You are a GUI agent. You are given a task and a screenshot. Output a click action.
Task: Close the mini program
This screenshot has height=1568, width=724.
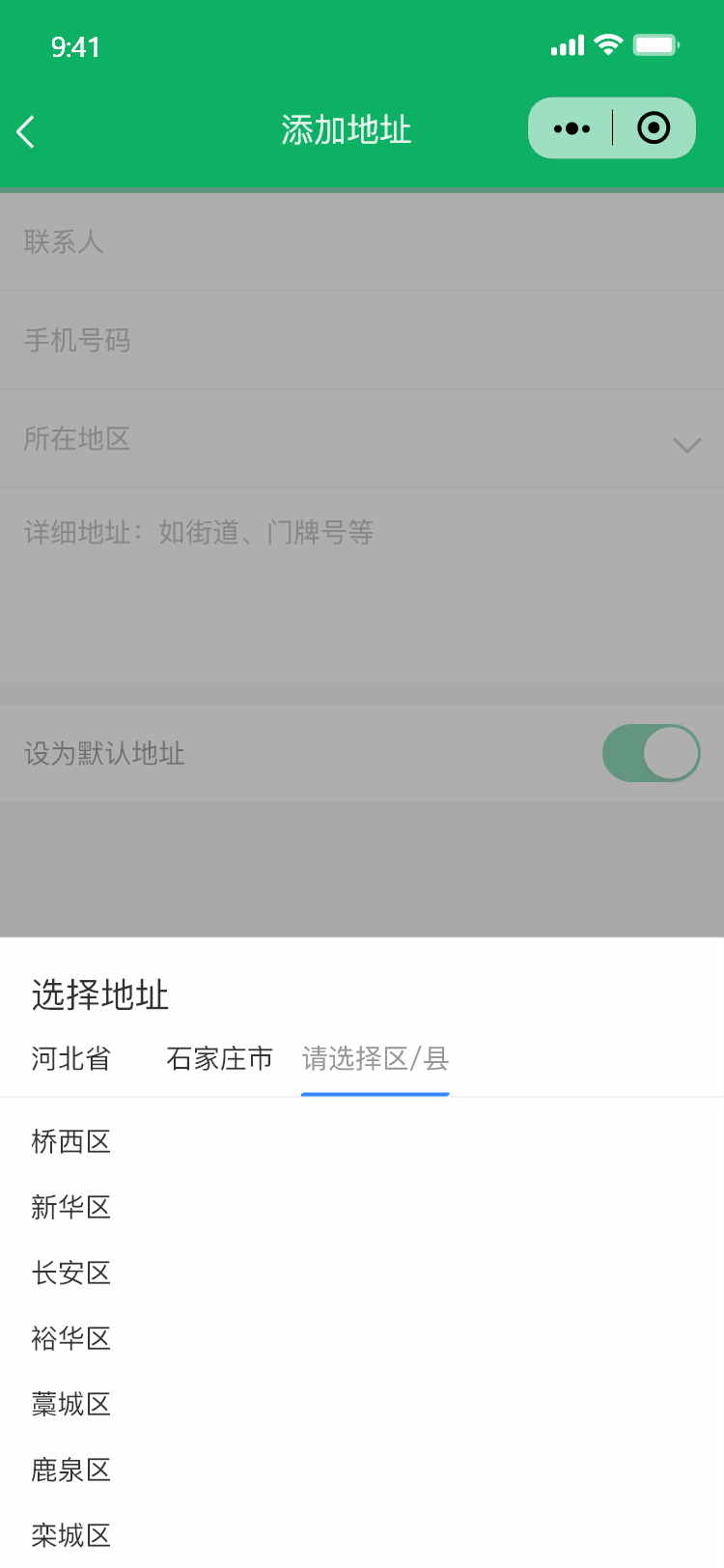[x=654, y=128]
